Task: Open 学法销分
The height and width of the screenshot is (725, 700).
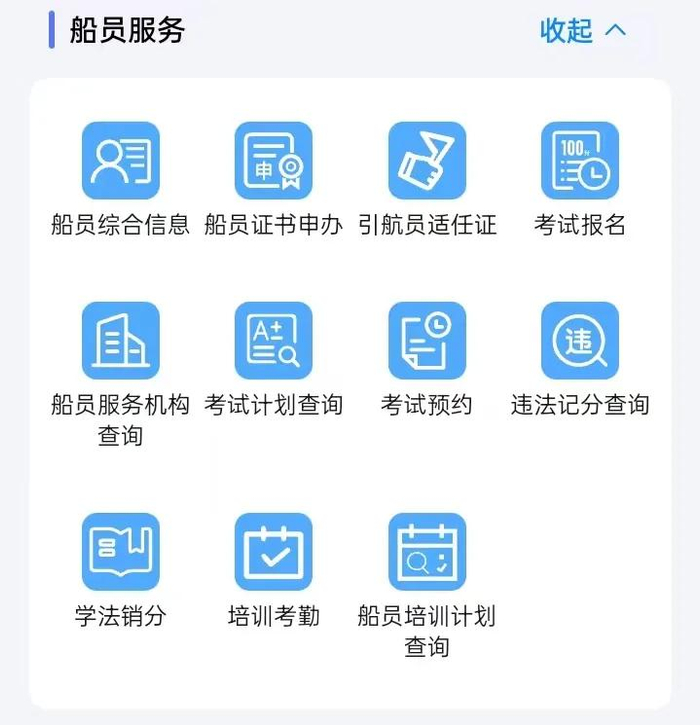Action: coord(120,552)
